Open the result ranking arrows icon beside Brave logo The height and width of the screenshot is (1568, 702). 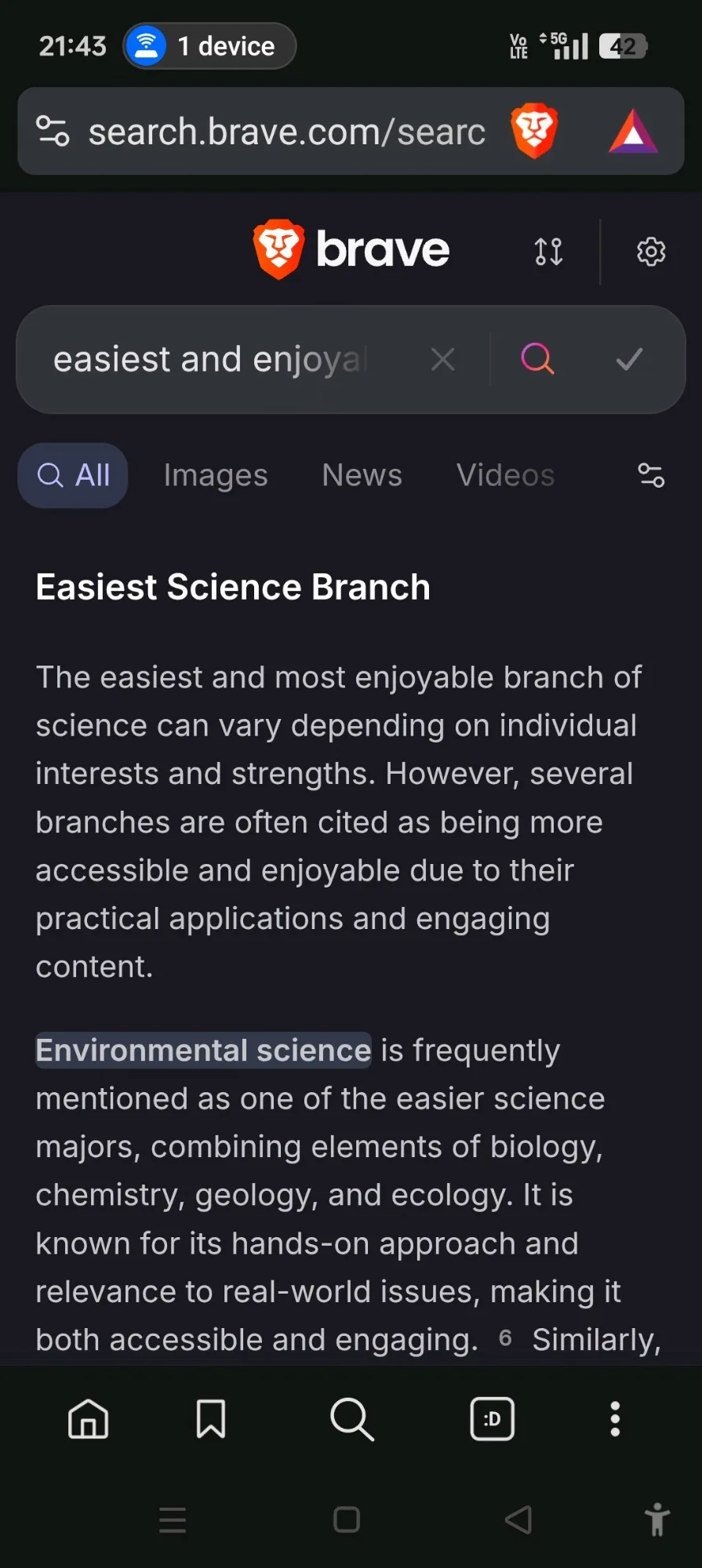(x=549, y=252)
